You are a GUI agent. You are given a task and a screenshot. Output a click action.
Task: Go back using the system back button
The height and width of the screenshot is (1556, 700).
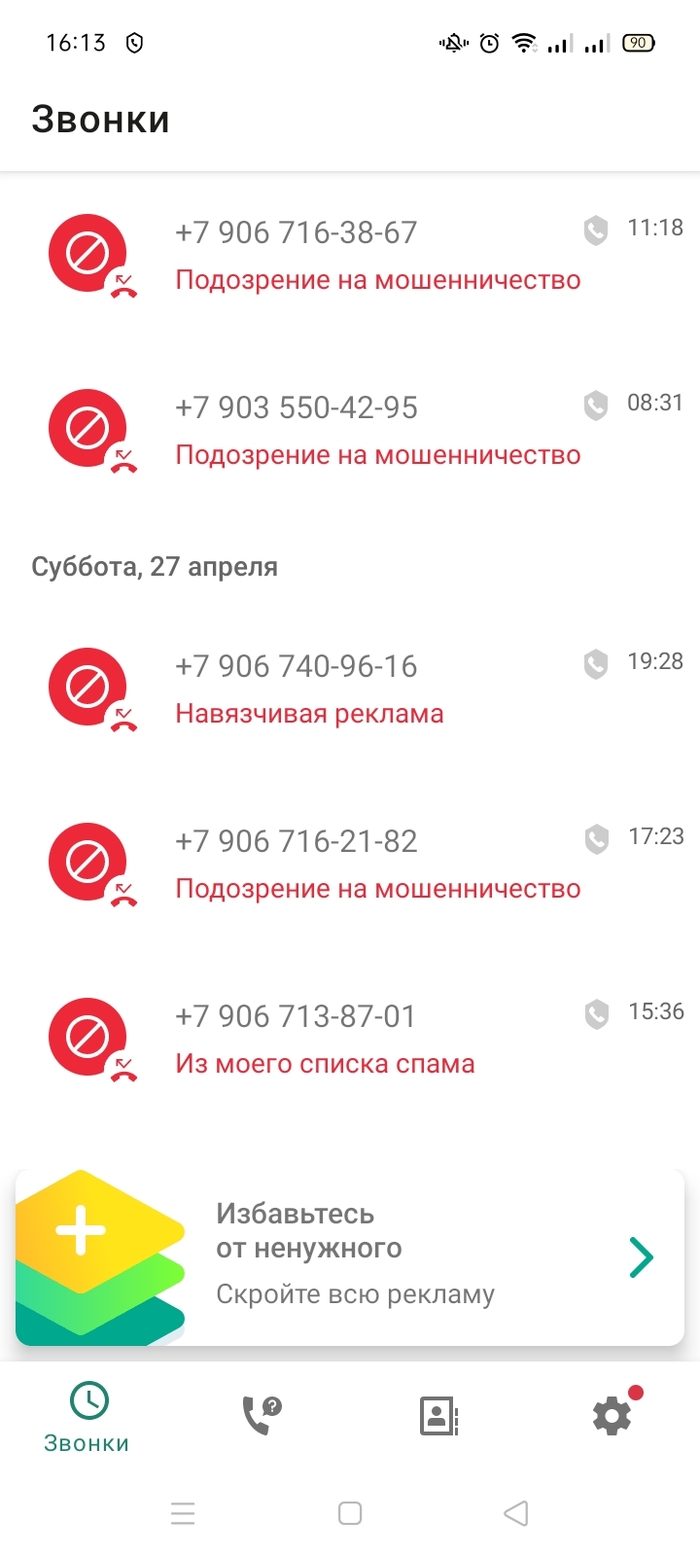(x=516, y=1513)
